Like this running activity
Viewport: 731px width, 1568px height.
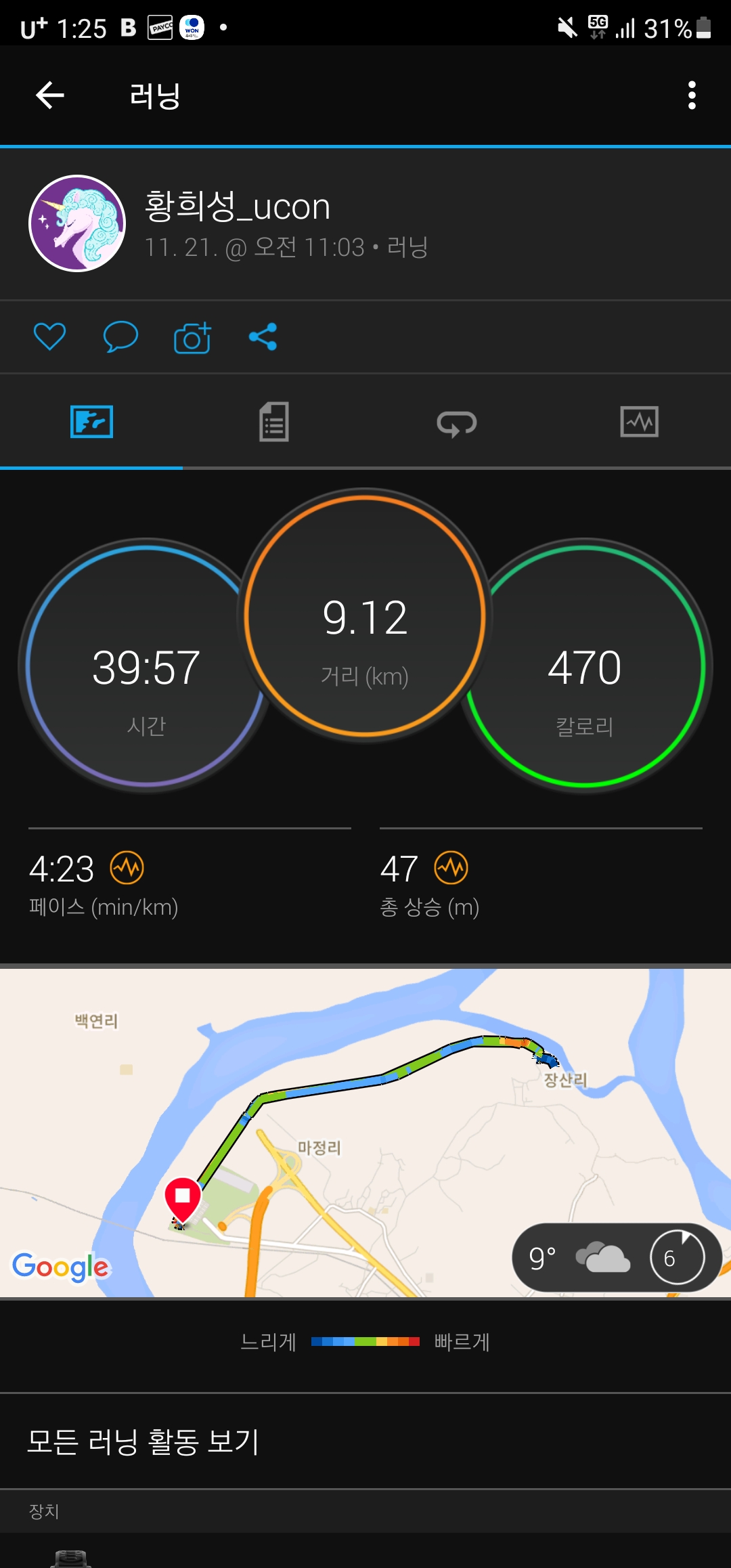(50, 336)
